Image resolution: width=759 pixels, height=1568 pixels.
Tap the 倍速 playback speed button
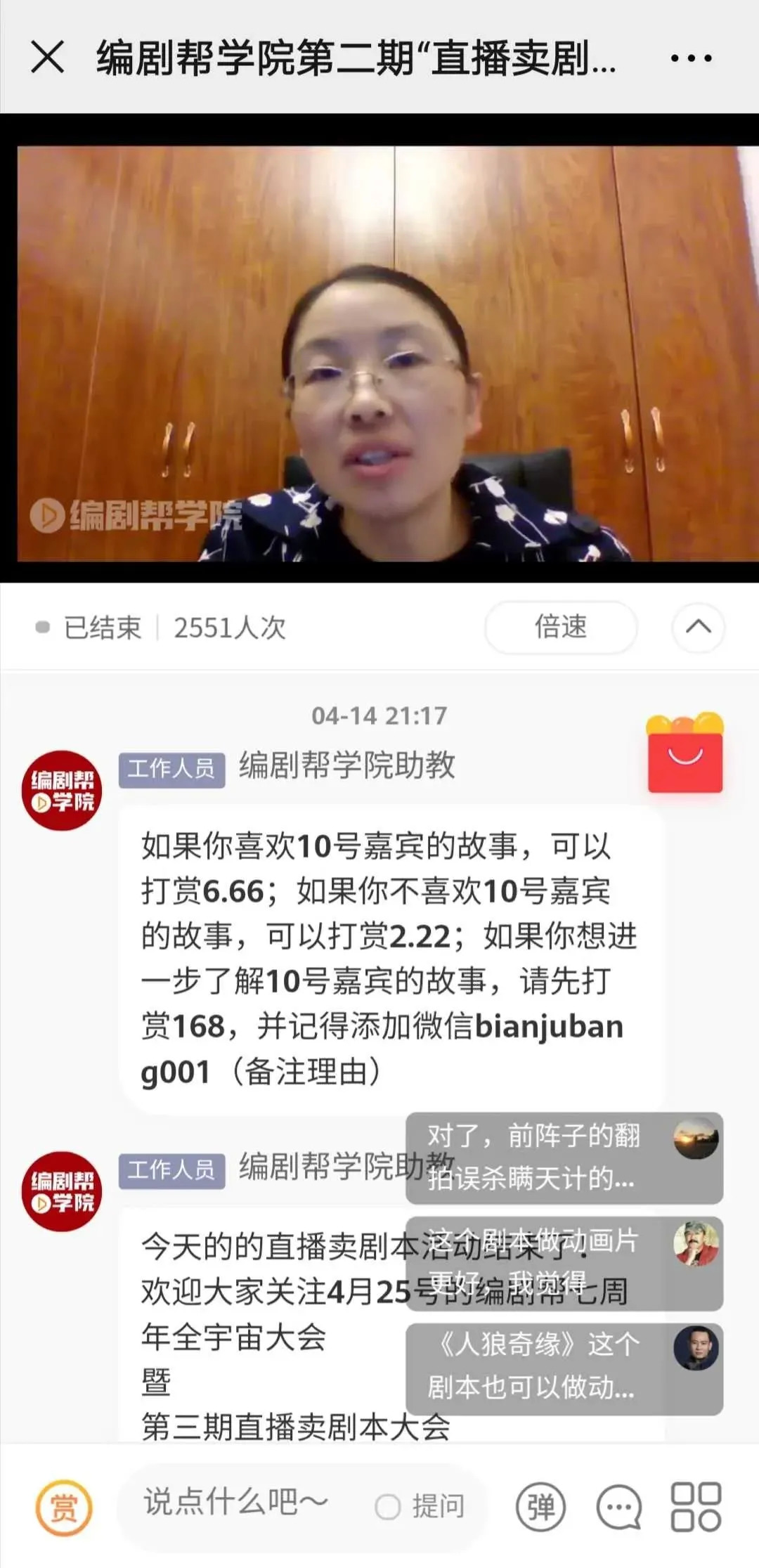(x=561, y=627)
